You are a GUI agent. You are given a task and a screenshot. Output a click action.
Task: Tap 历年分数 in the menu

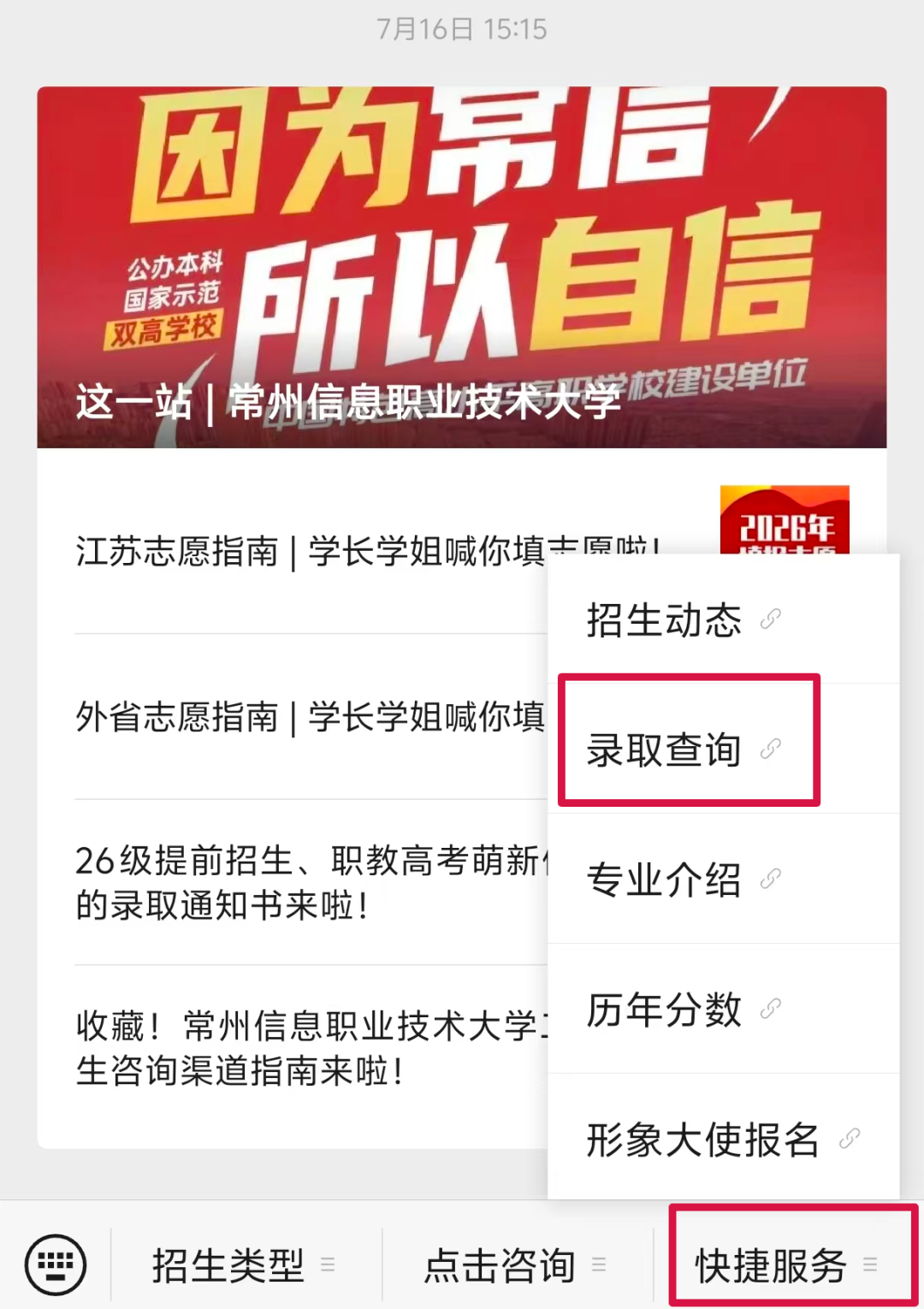(724, 1010)
